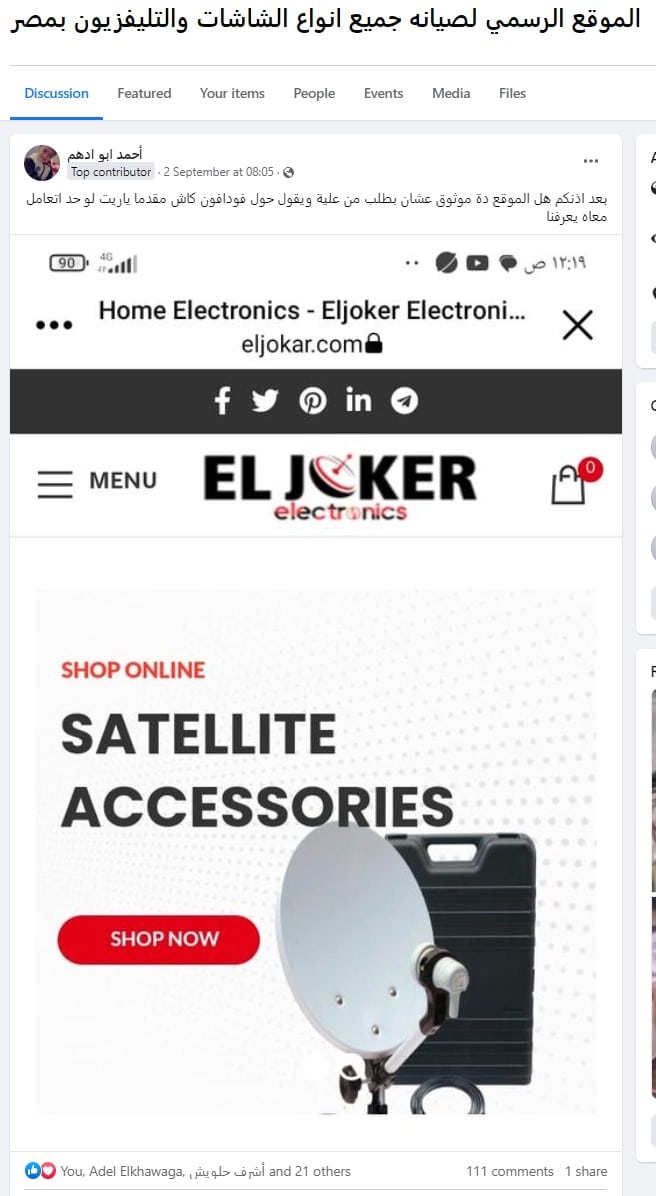Go to the People tab

coord(314,93)
